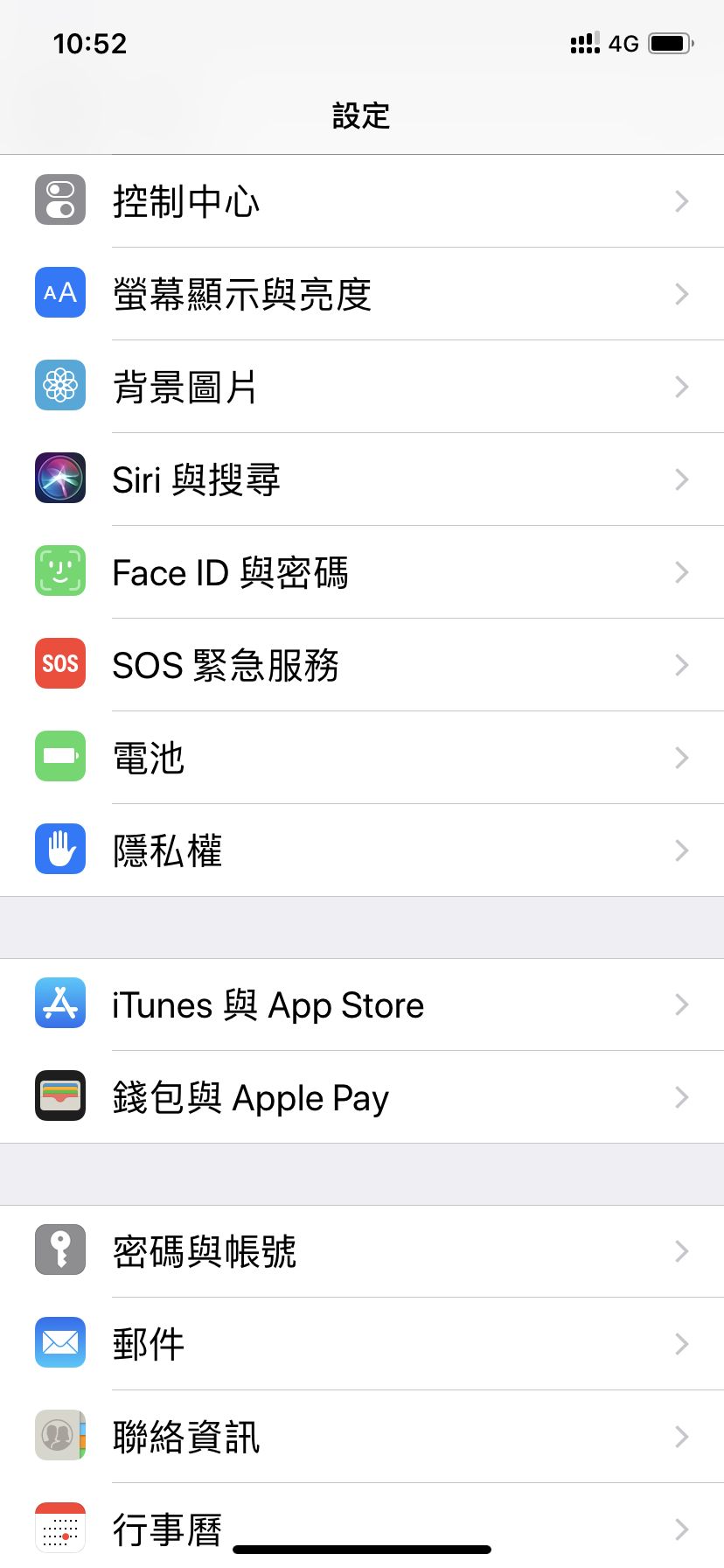Open the 控制中心 settings
The width and height of the screenshot is (724, 1568).
click(x=362, y=201)
